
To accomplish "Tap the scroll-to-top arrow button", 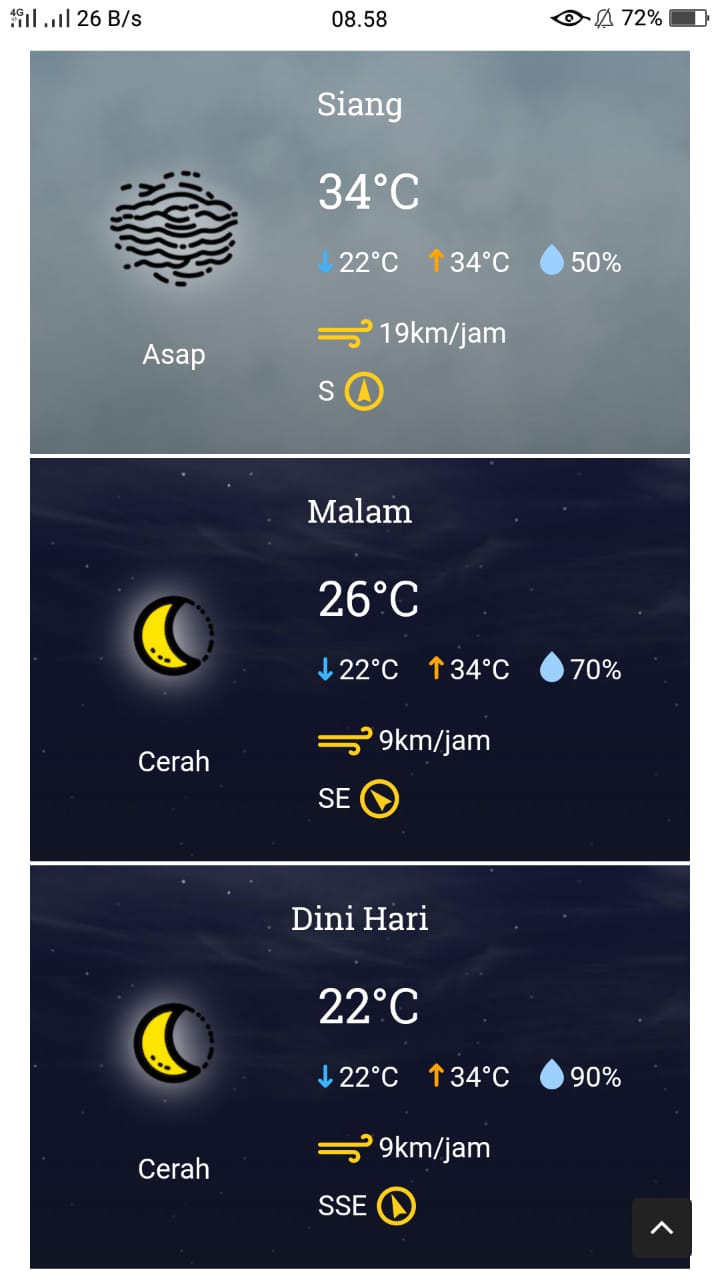I will pos(661,1228).
